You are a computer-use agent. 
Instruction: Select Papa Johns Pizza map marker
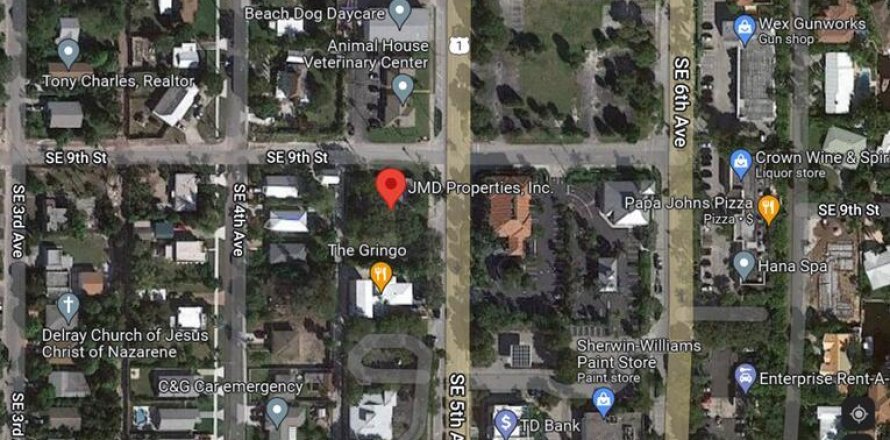coord(768,209)
